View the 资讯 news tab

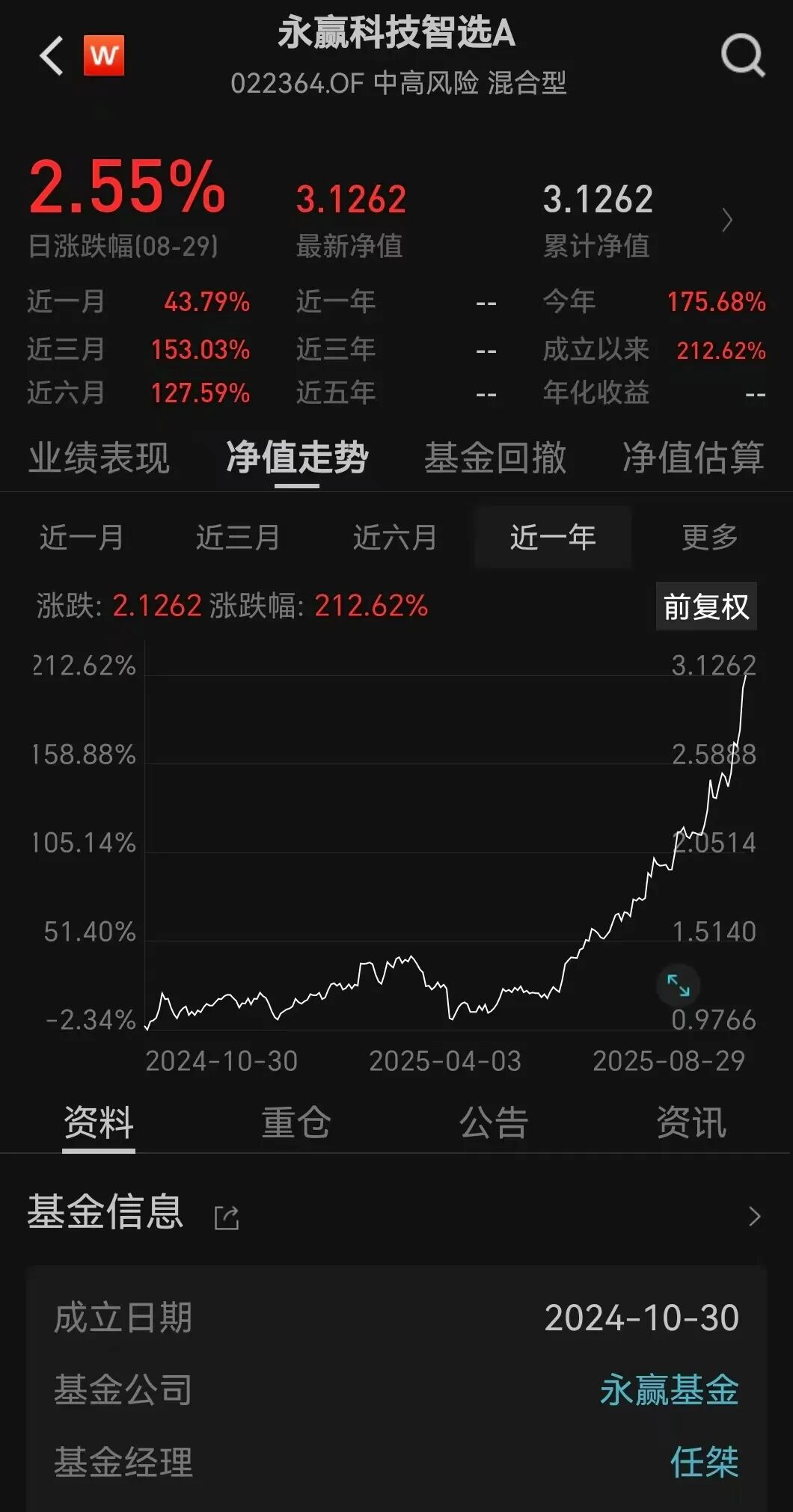[x=691, y=1122]
